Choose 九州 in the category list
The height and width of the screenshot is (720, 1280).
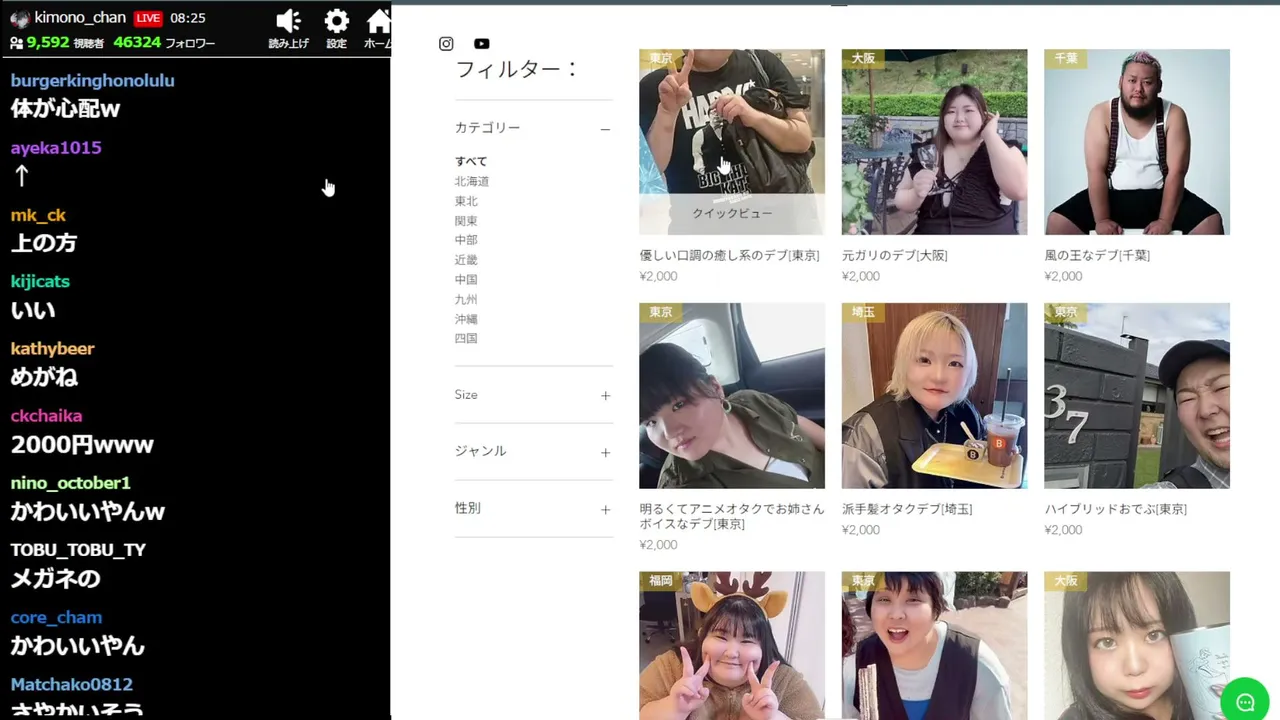tap(466, 299)
